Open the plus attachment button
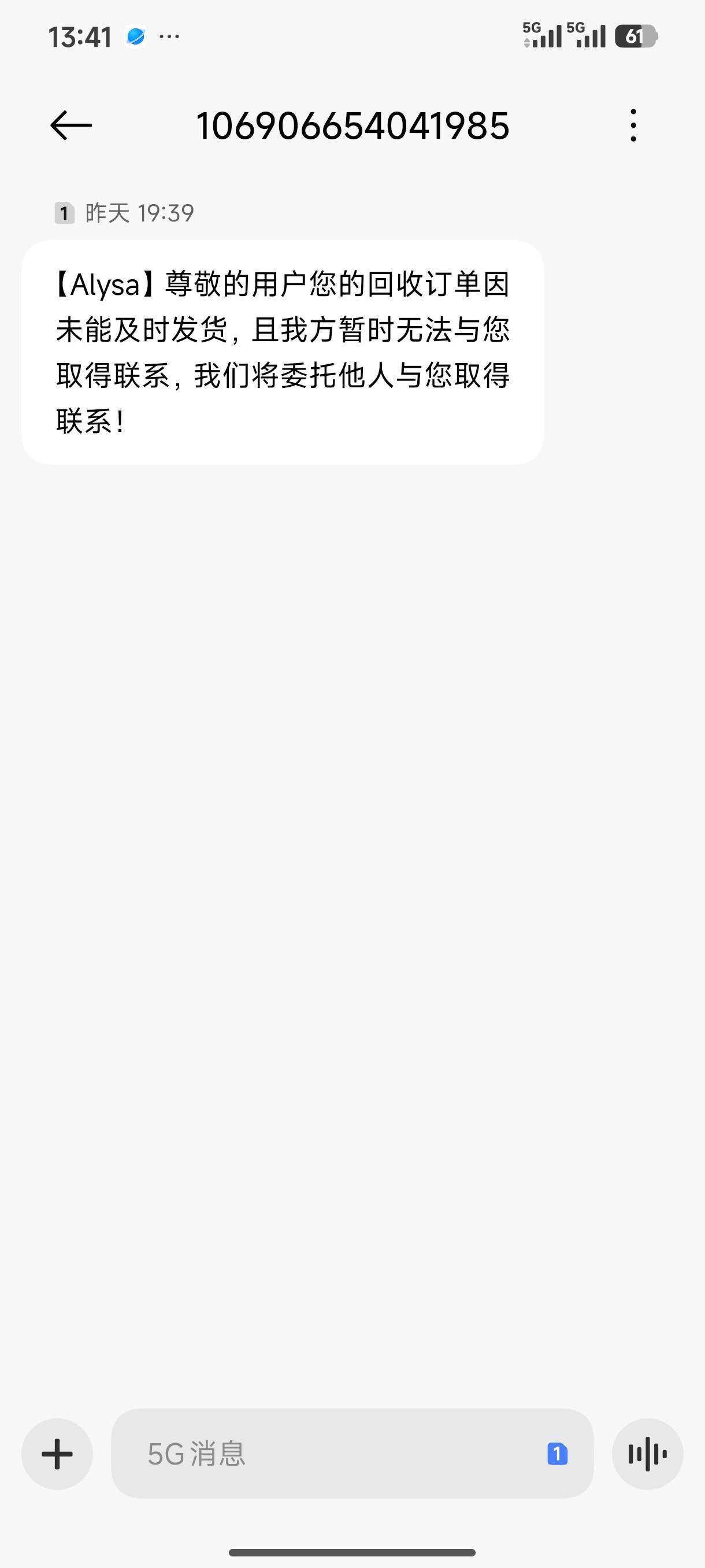The image size is (705, 1568). coord(57,1454)
